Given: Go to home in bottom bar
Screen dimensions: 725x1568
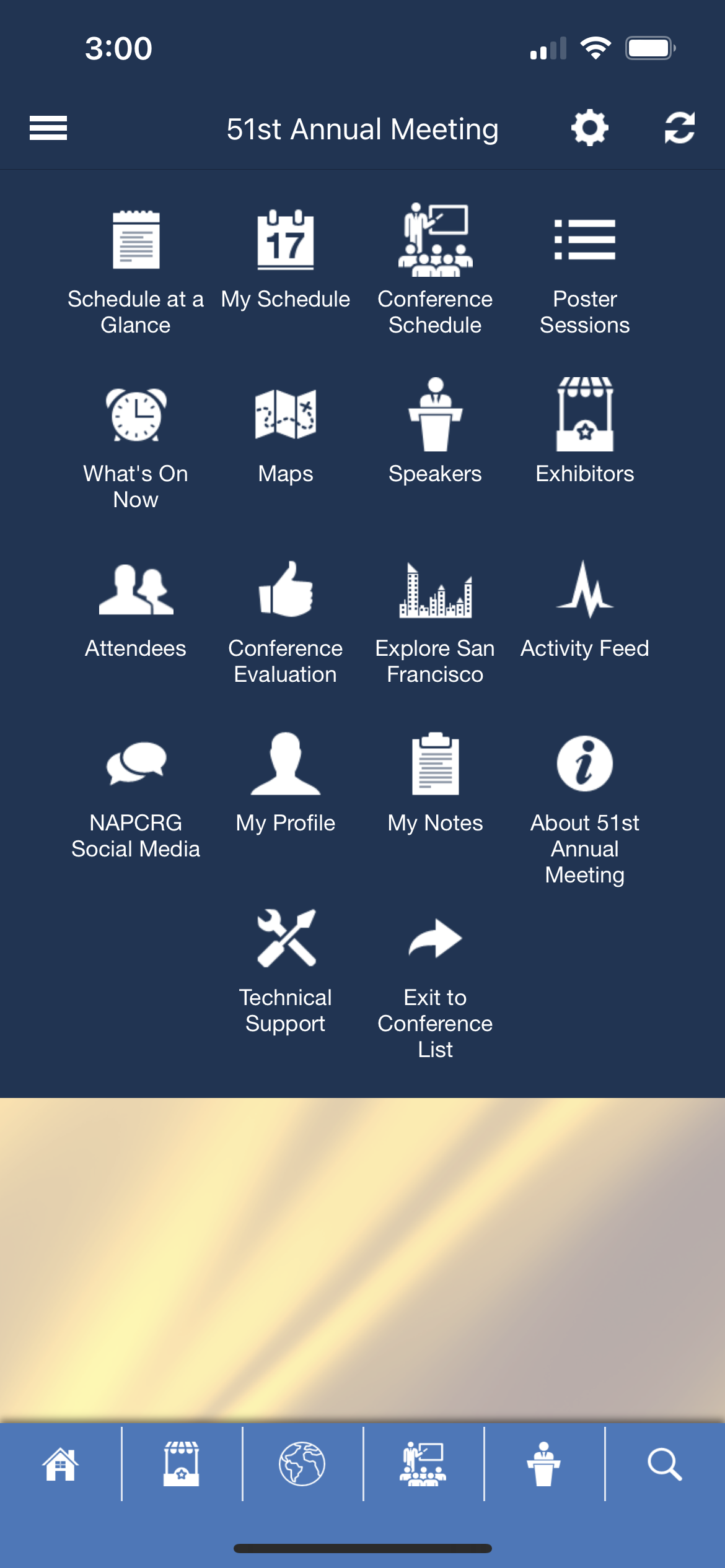Looking at the screenshot, I should click(60, 1464).
